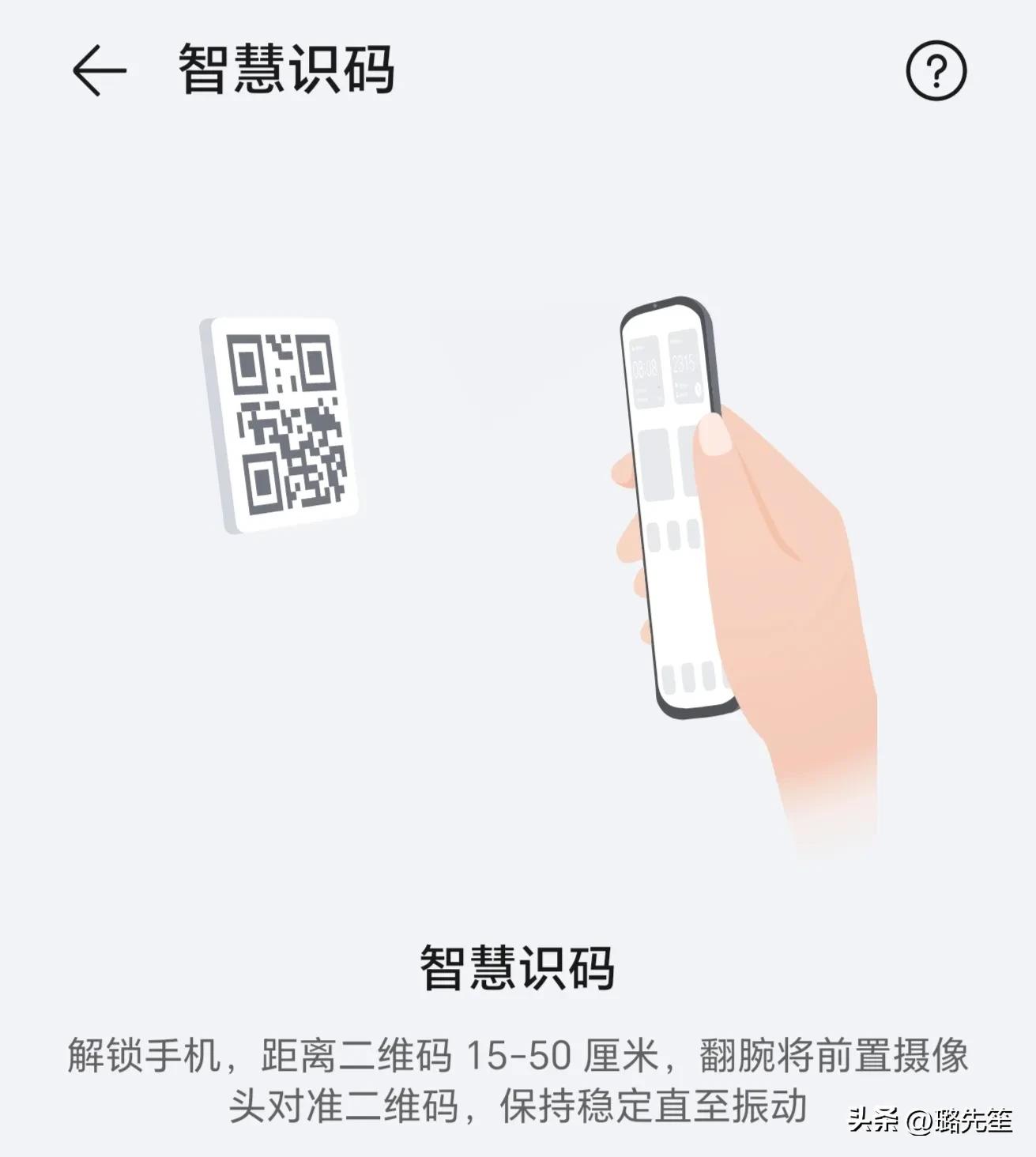Select the front camera dot on the phone

pyautogui.click(x=654, y=305)
